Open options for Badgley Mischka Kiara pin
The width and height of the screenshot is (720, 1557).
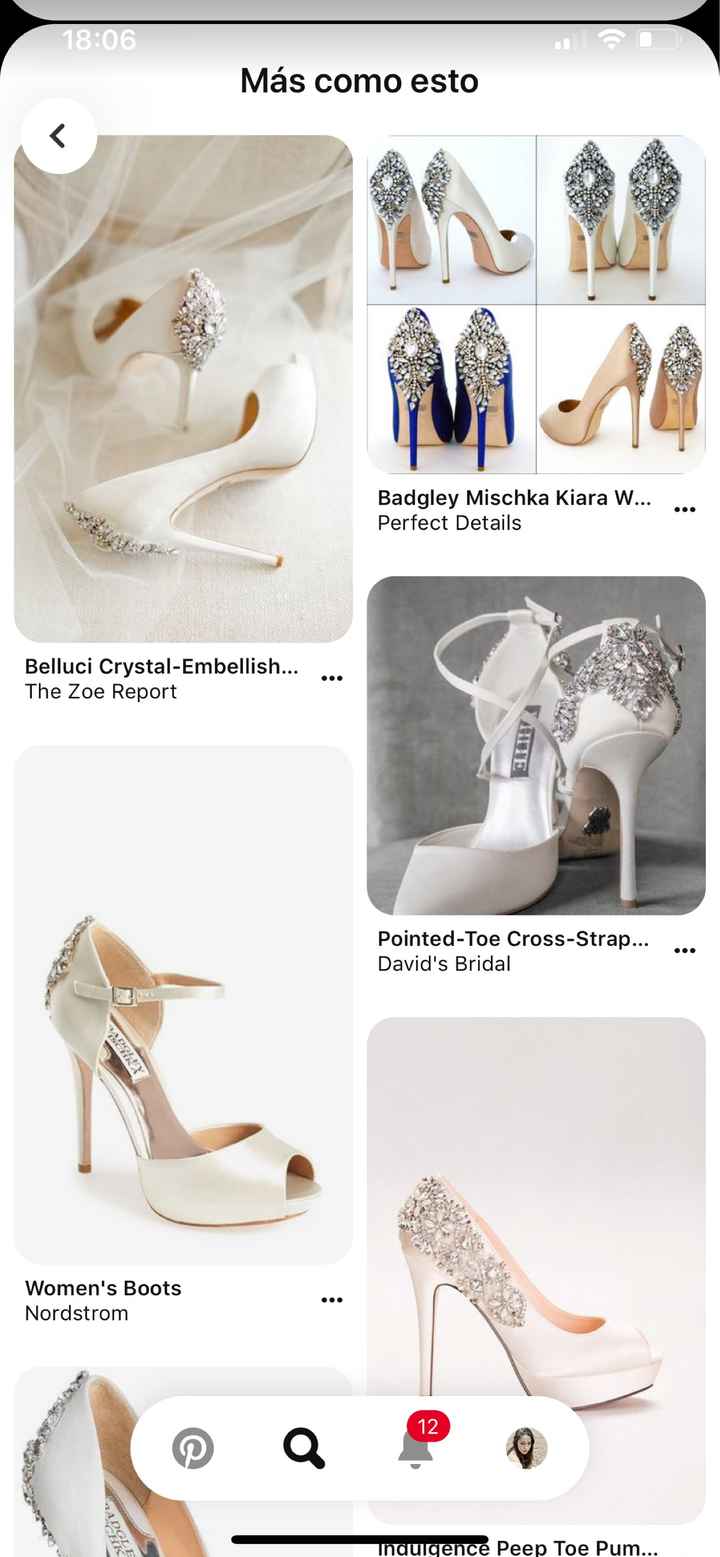tap(685, 509)
